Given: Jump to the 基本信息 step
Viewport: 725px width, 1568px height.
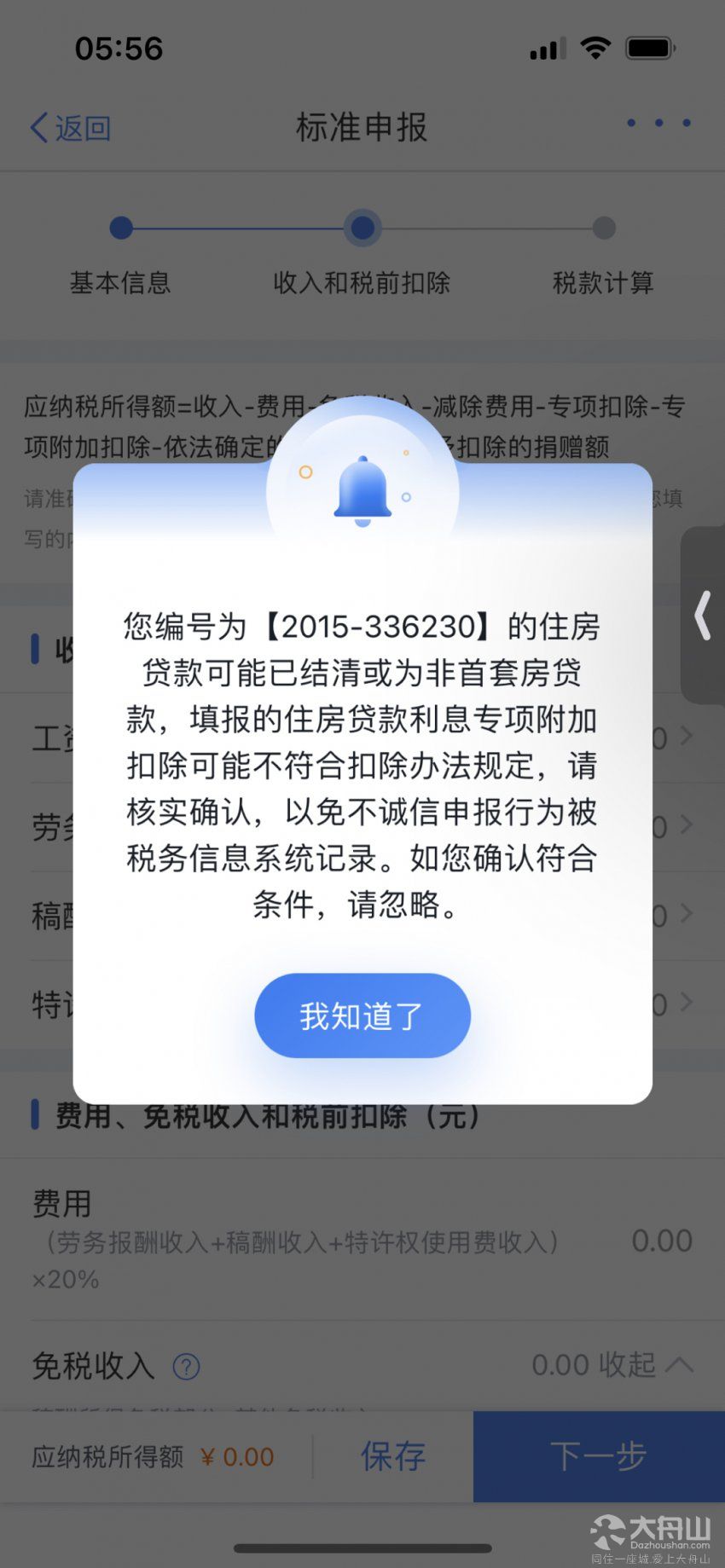Looking at the screenshot, I should (120, 283).
